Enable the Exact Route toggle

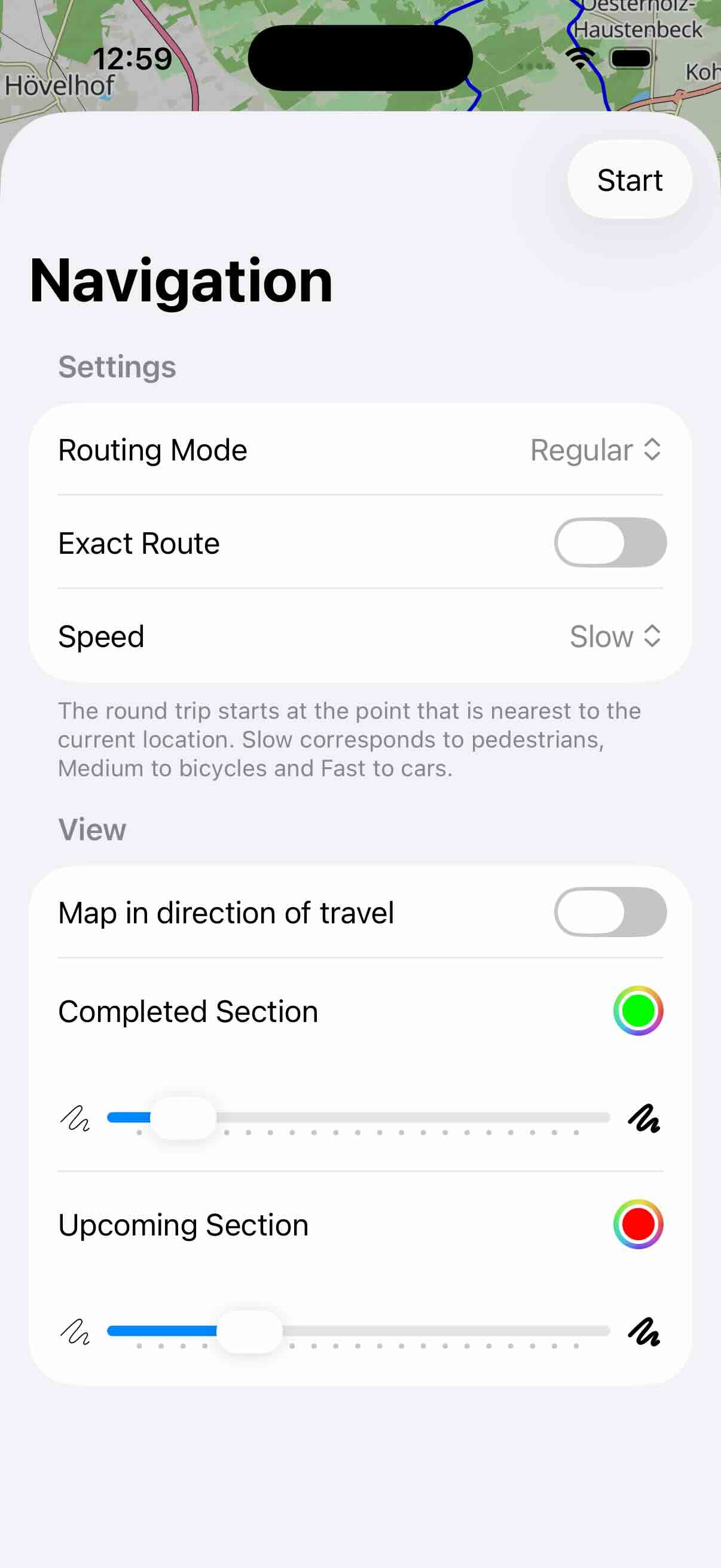(x=609, y=542)
